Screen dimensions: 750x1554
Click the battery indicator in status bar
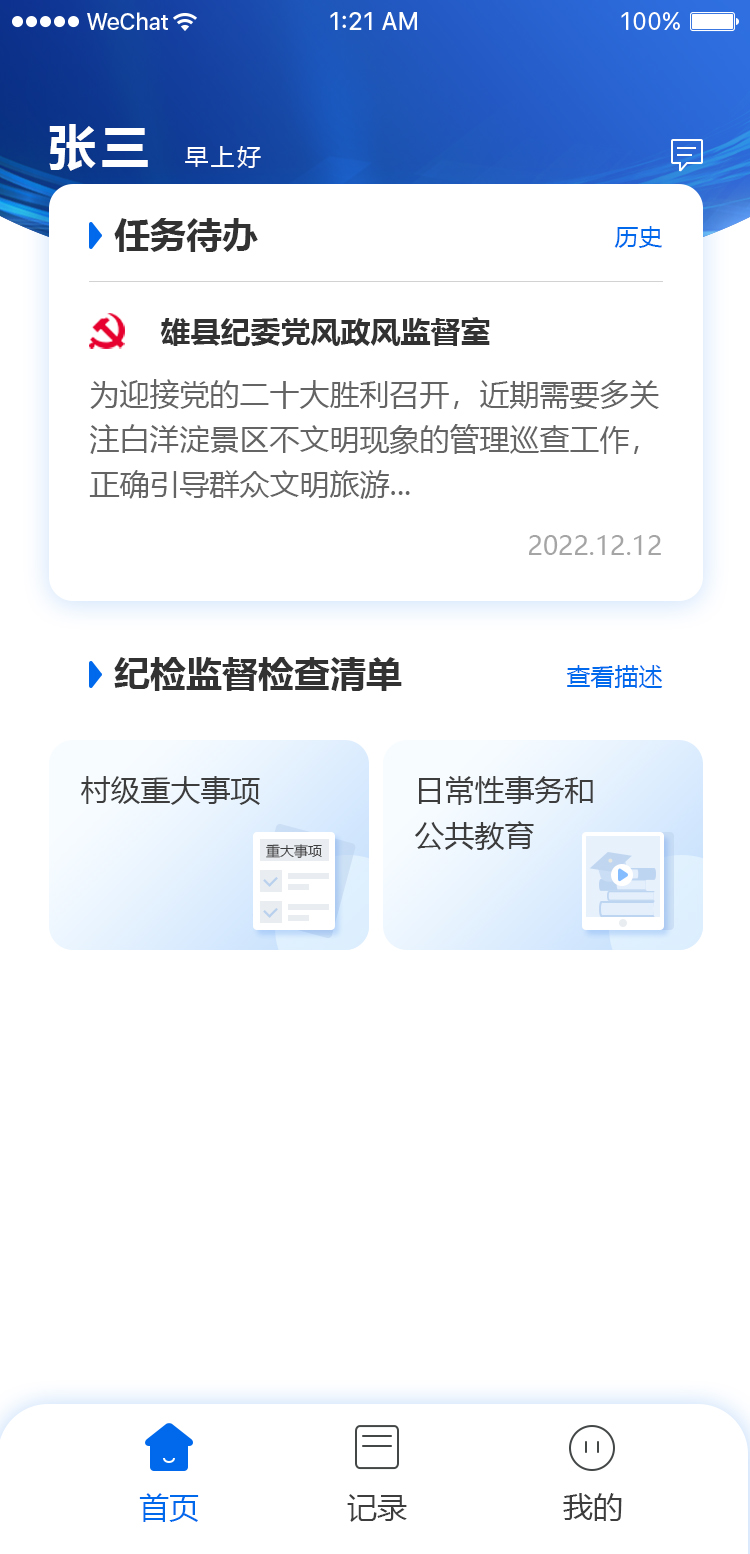click(x=712, y=20)
